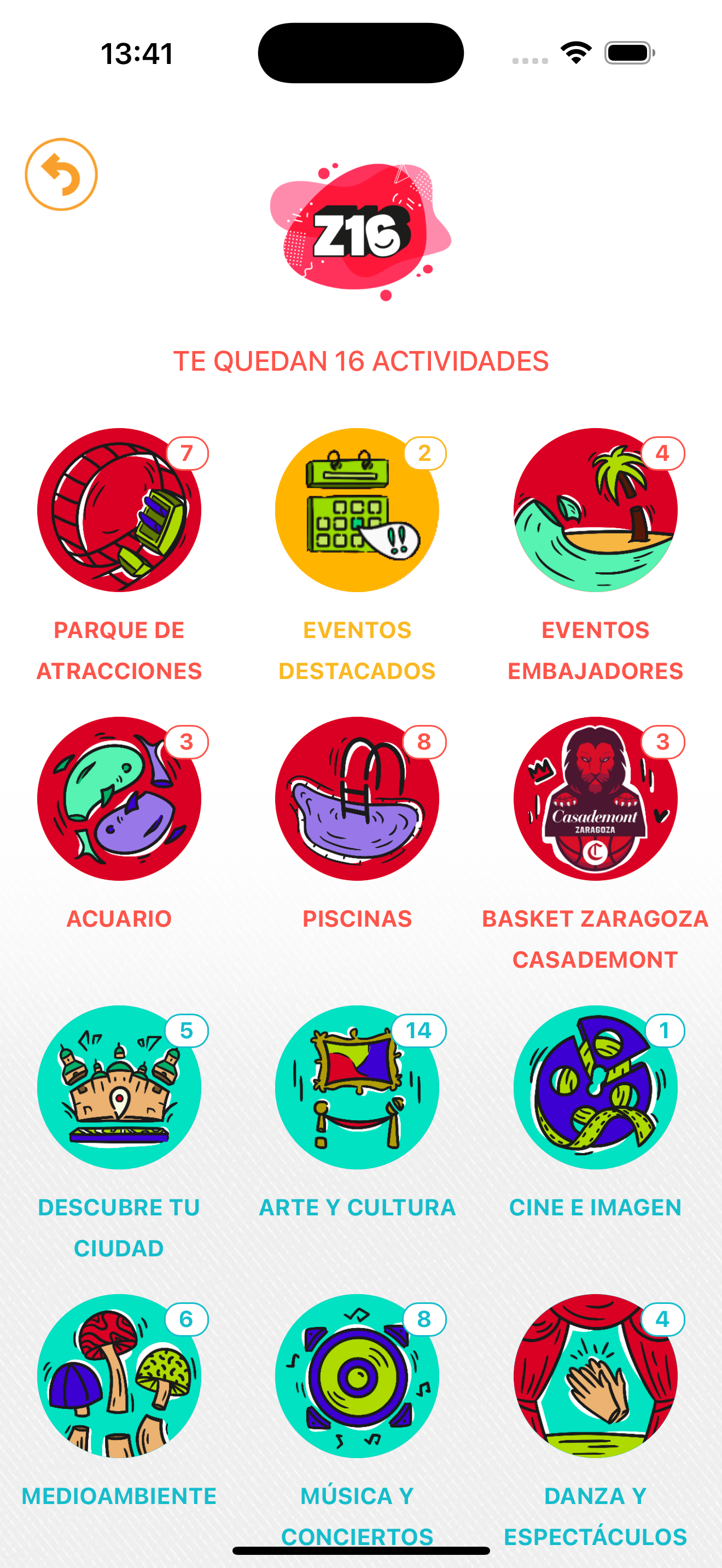Open the Cine e Imagen category
The height and width of the screenshot is (1568, 722).
coord(595,1087)
